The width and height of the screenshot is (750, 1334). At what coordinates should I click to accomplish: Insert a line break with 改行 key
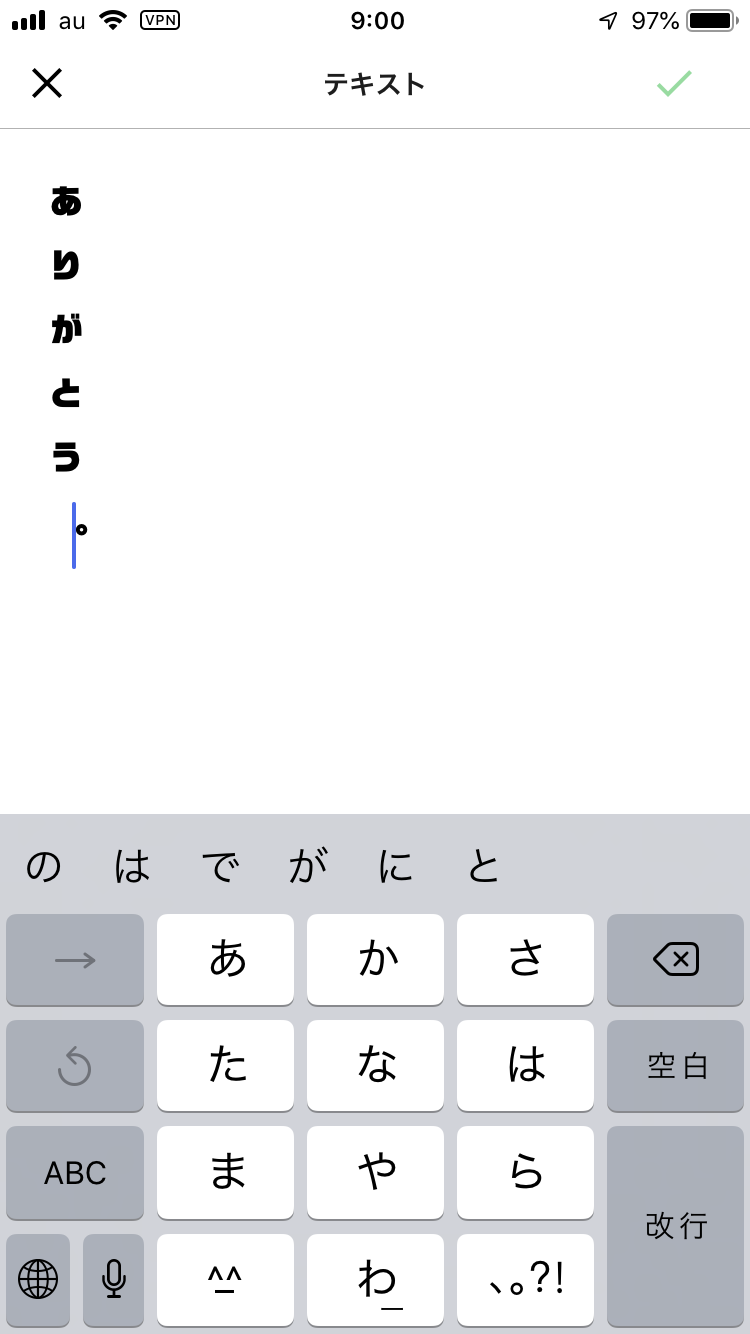click(x=675, y=1225)
